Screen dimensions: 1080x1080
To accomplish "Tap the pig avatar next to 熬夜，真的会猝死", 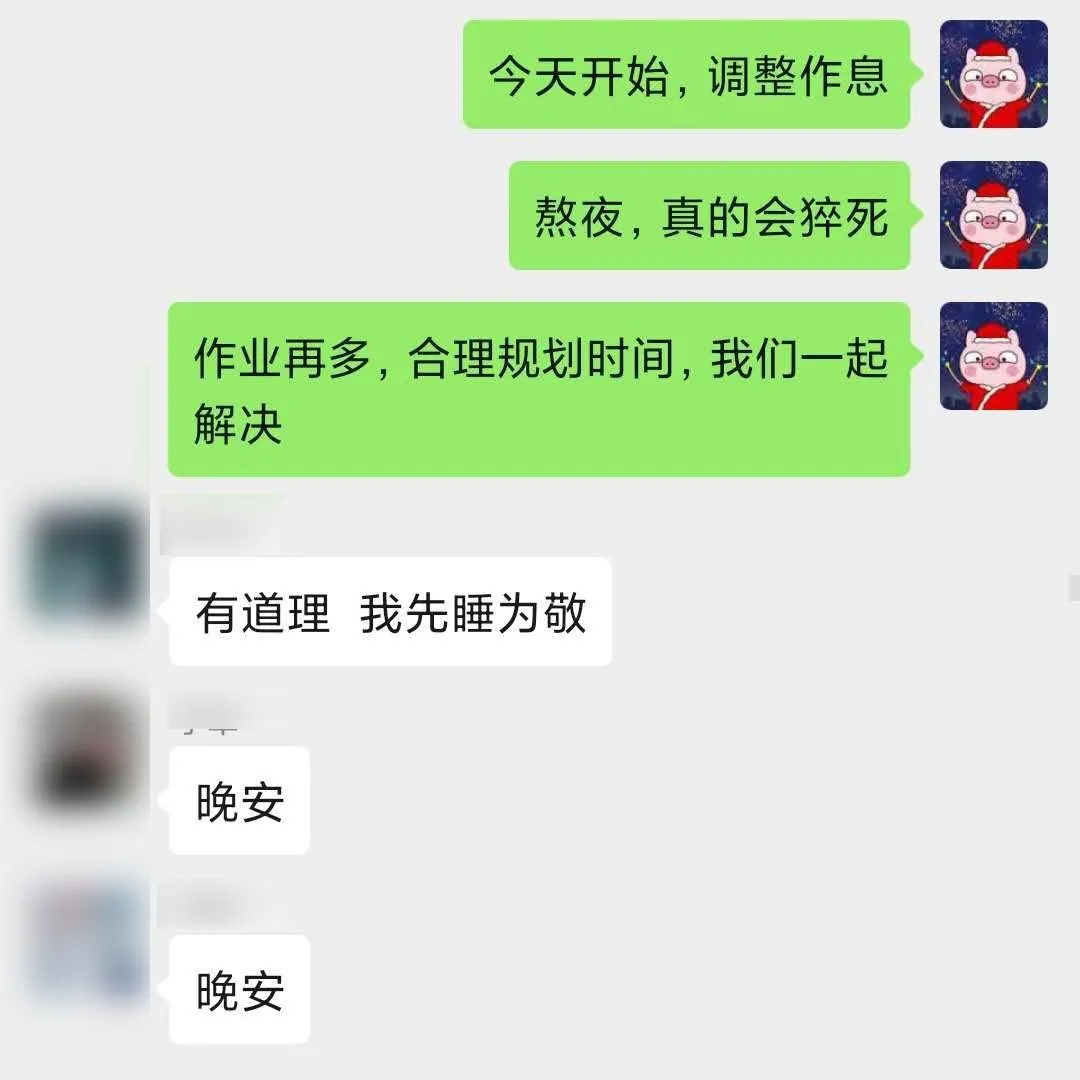I will [x=993, y=215].
